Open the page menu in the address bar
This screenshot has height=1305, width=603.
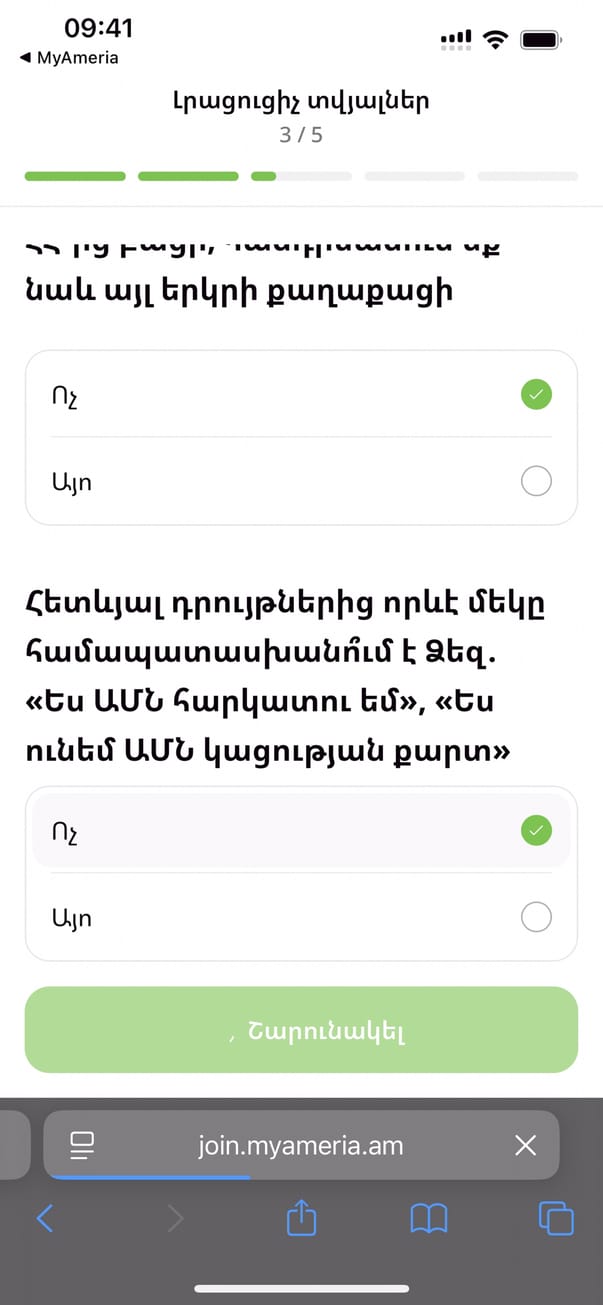(x=82, y=1146)
